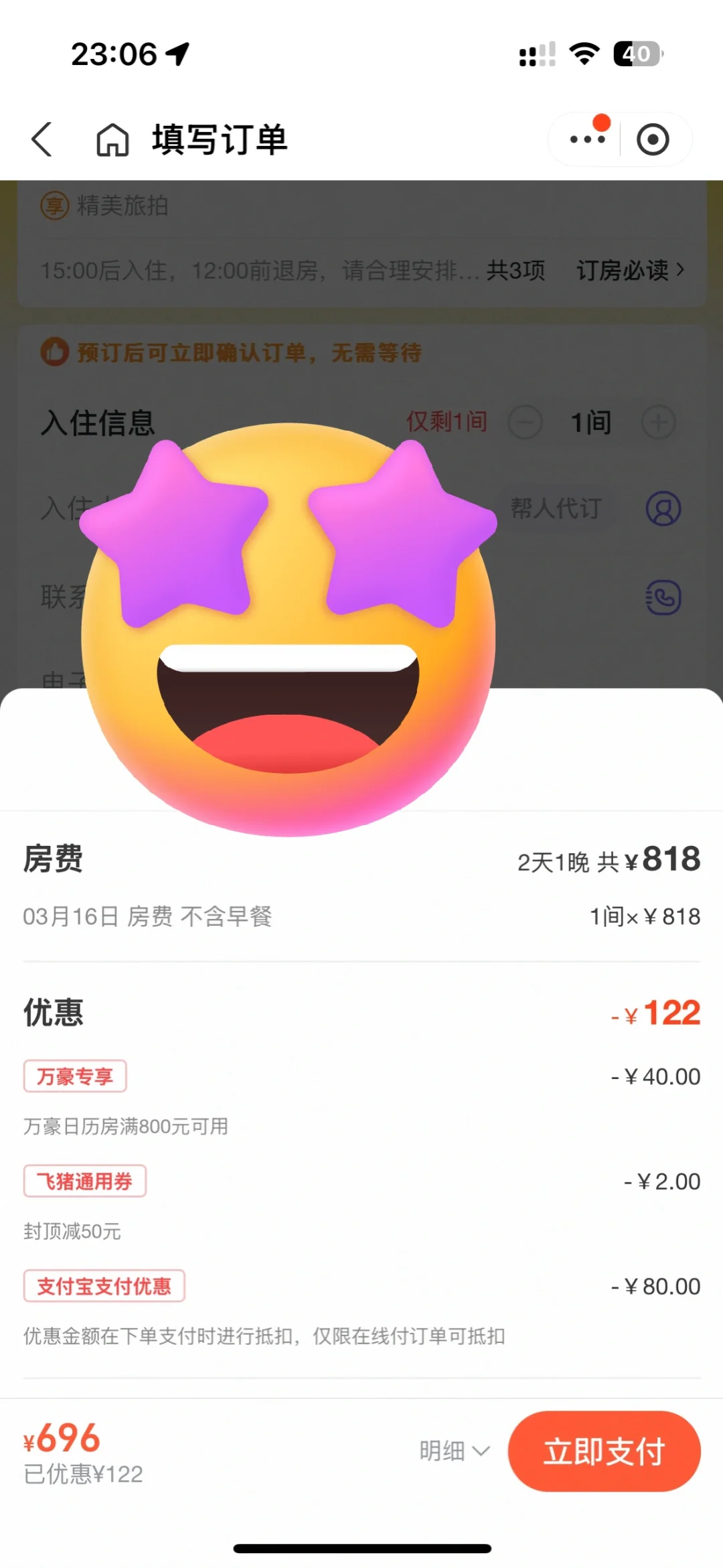The width and height of the screenshot is (723, 1568).
Task: Go back from the 填写订单 page
Action: click(x=42, y=139)
